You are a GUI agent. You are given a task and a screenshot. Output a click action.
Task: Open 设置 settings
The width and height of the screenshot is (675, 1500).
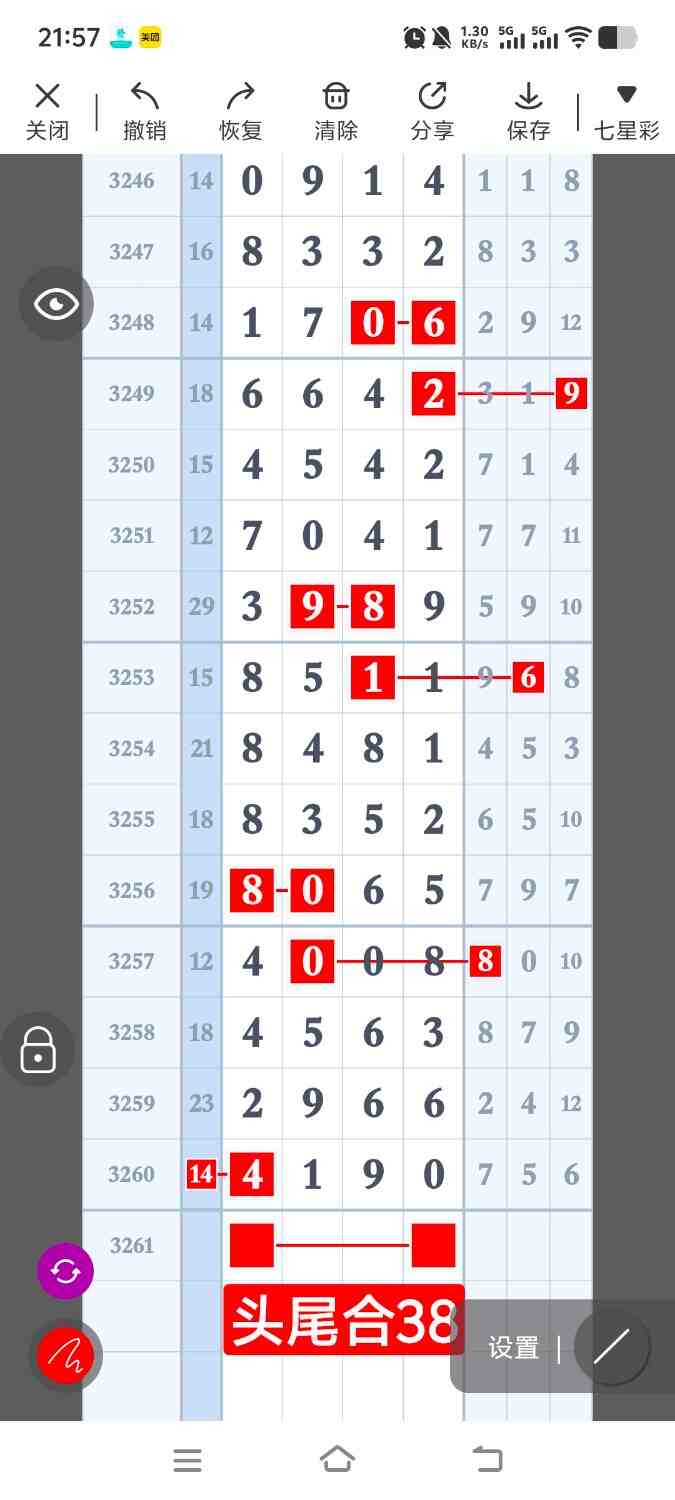pyautogui.click(x=514, y=1348)
